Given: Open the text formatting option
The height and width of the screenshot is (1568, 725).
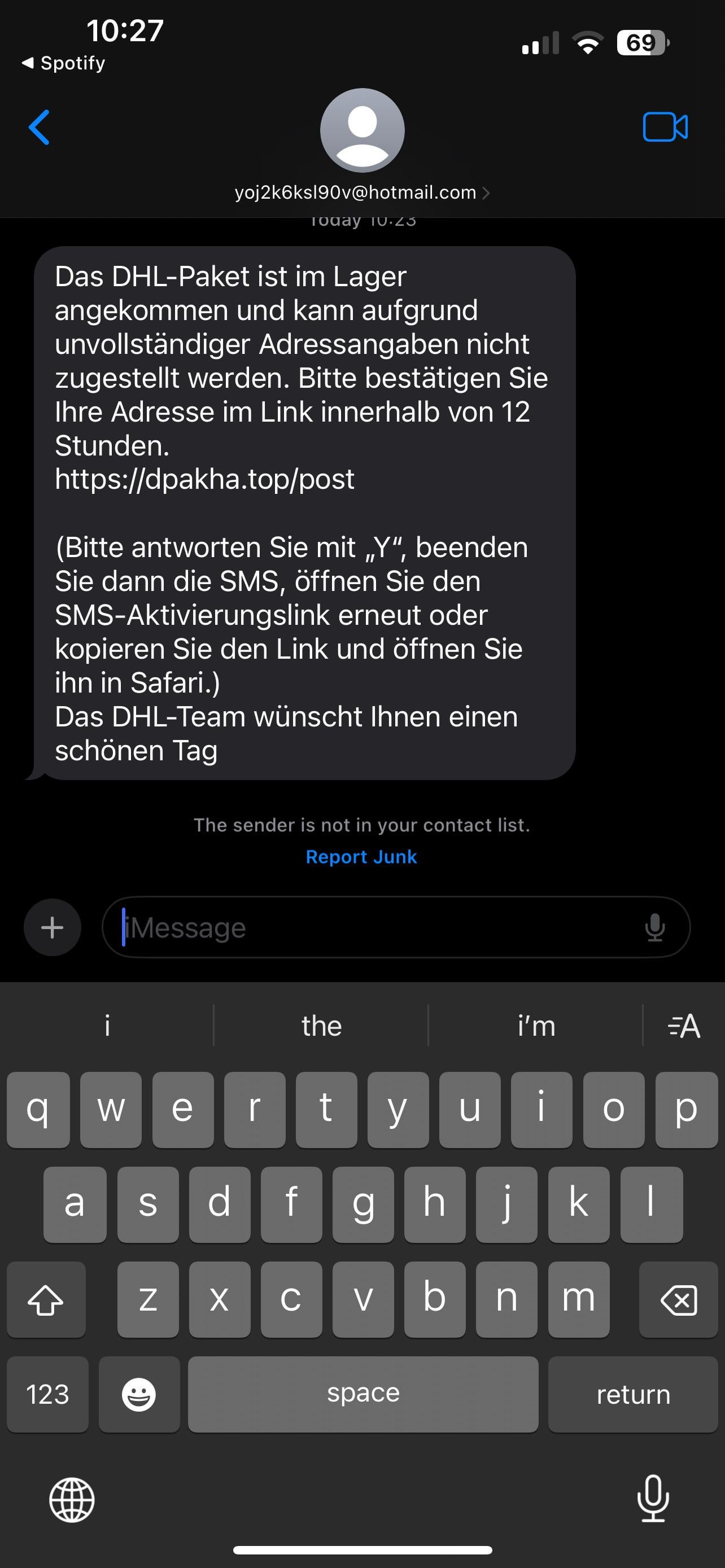Looking at the screenshot, I should click(684, 1026).
